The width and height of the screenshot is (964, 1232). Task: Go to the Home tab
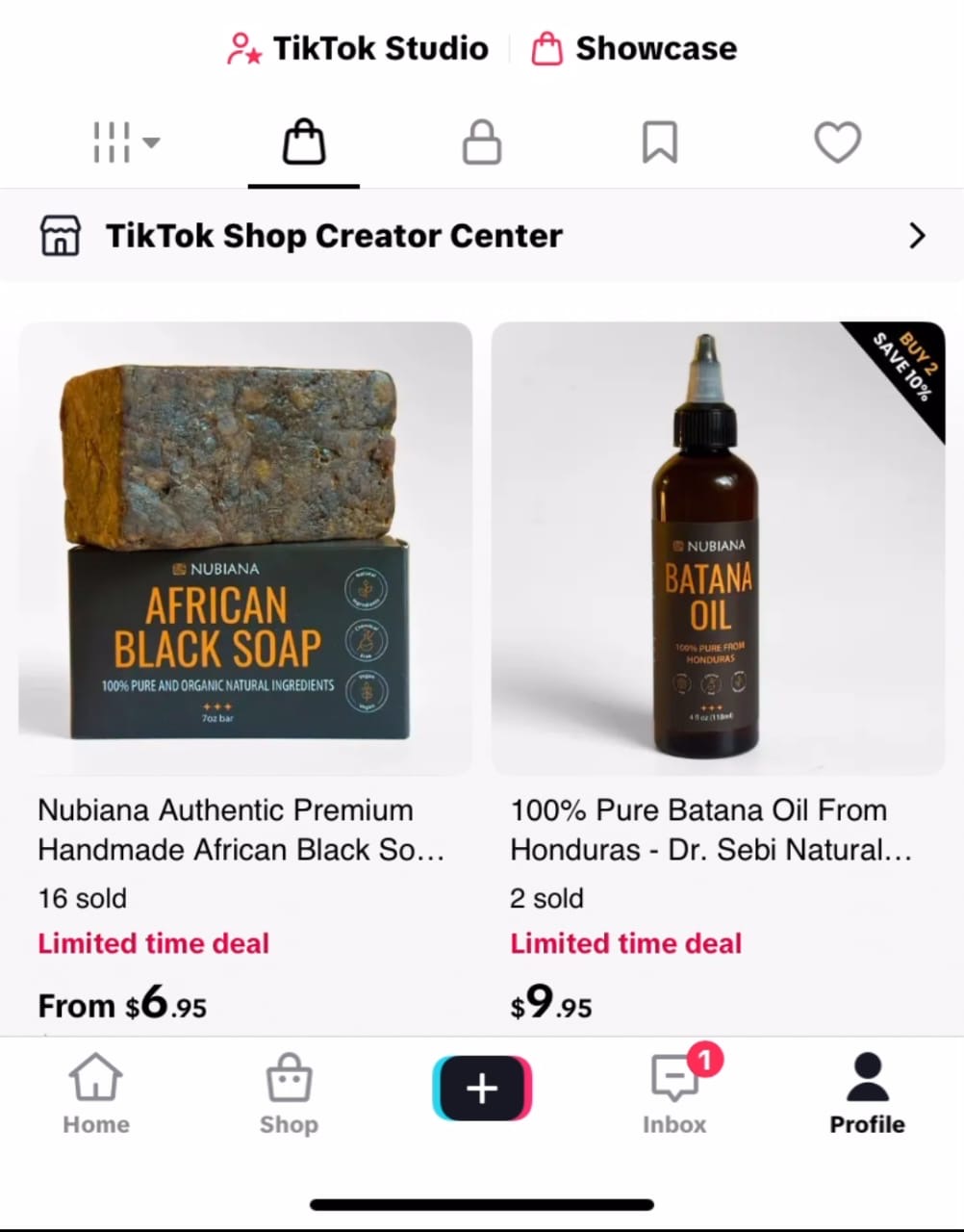pos(96,1093)
